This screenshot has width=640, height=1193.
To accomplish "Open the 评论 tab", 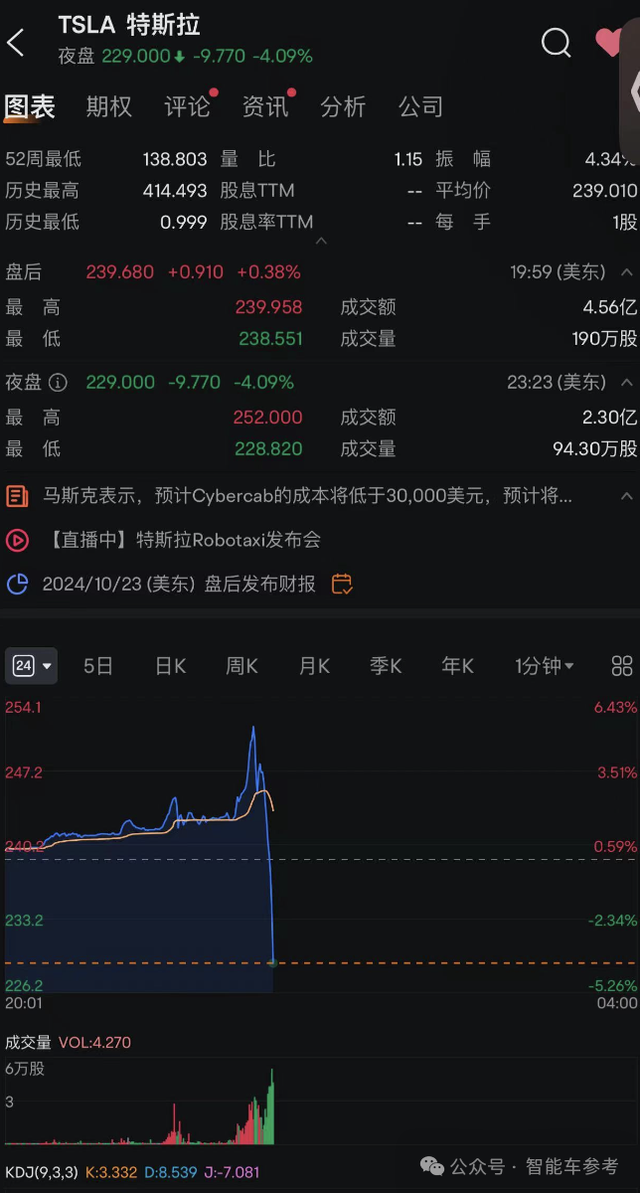I will tap(187, 107).
